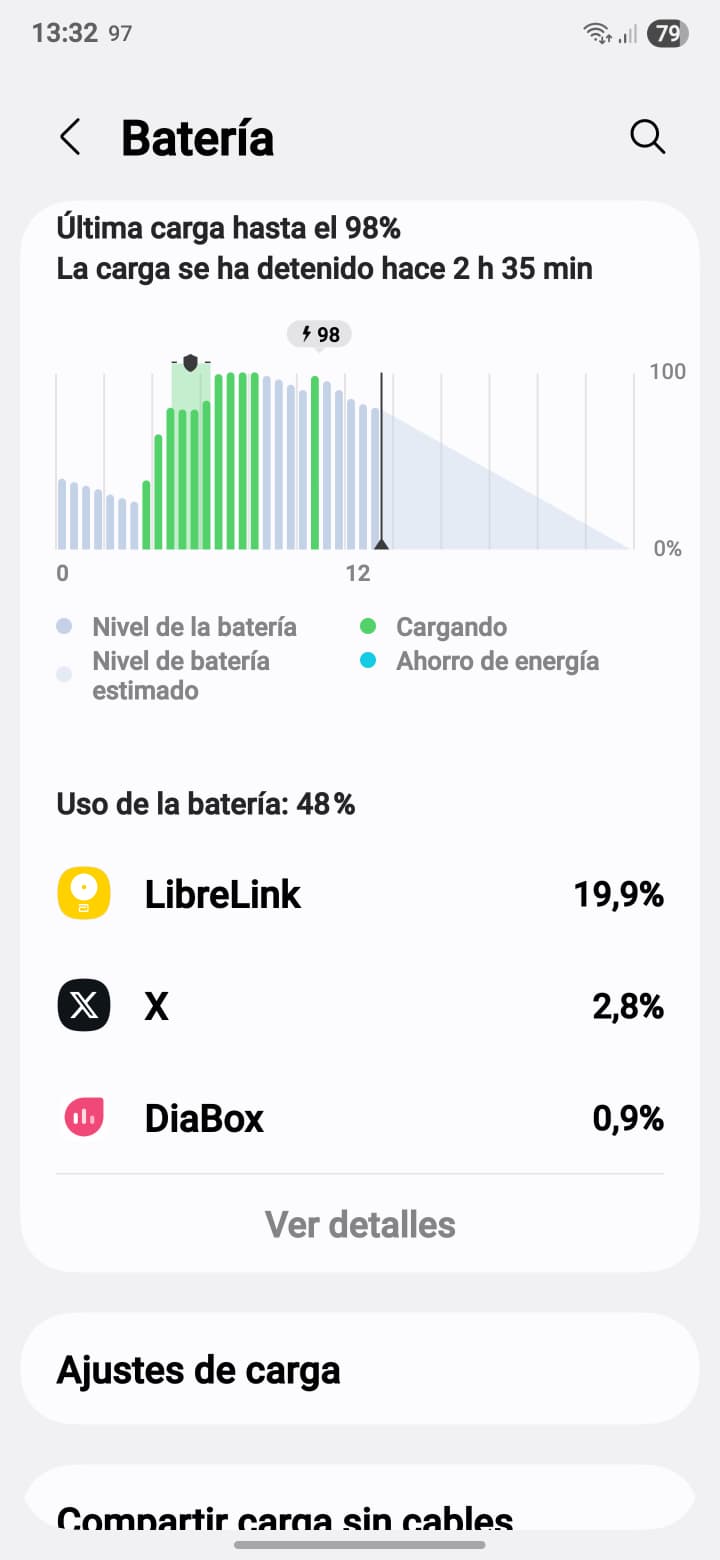Open the search magnifier icon
Screen dimensions: 720x1560
[647, 137]
